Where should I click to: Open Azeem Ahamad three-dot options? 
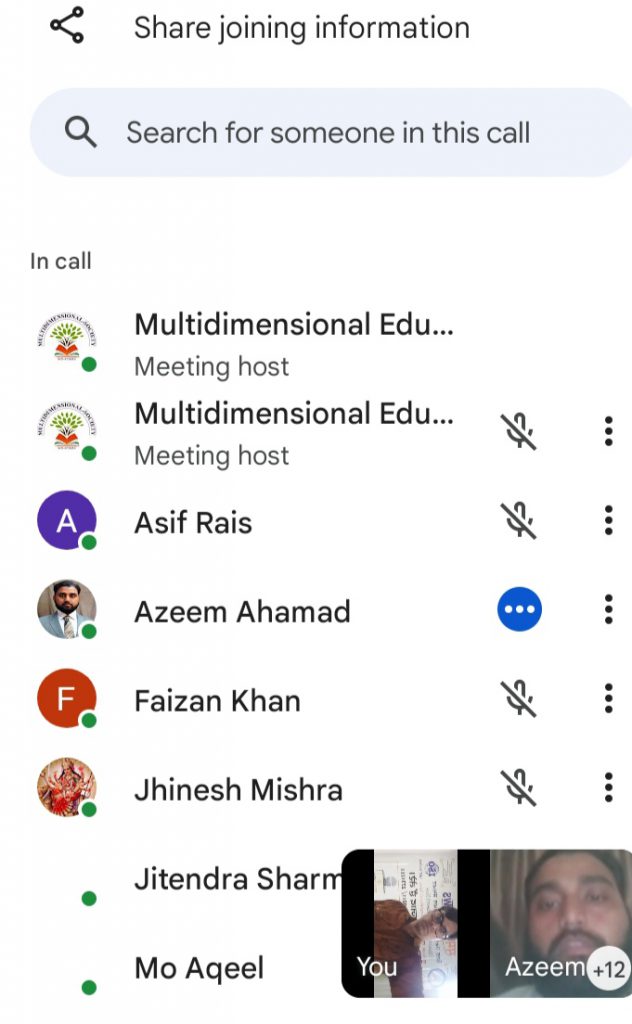coord(608,609)
